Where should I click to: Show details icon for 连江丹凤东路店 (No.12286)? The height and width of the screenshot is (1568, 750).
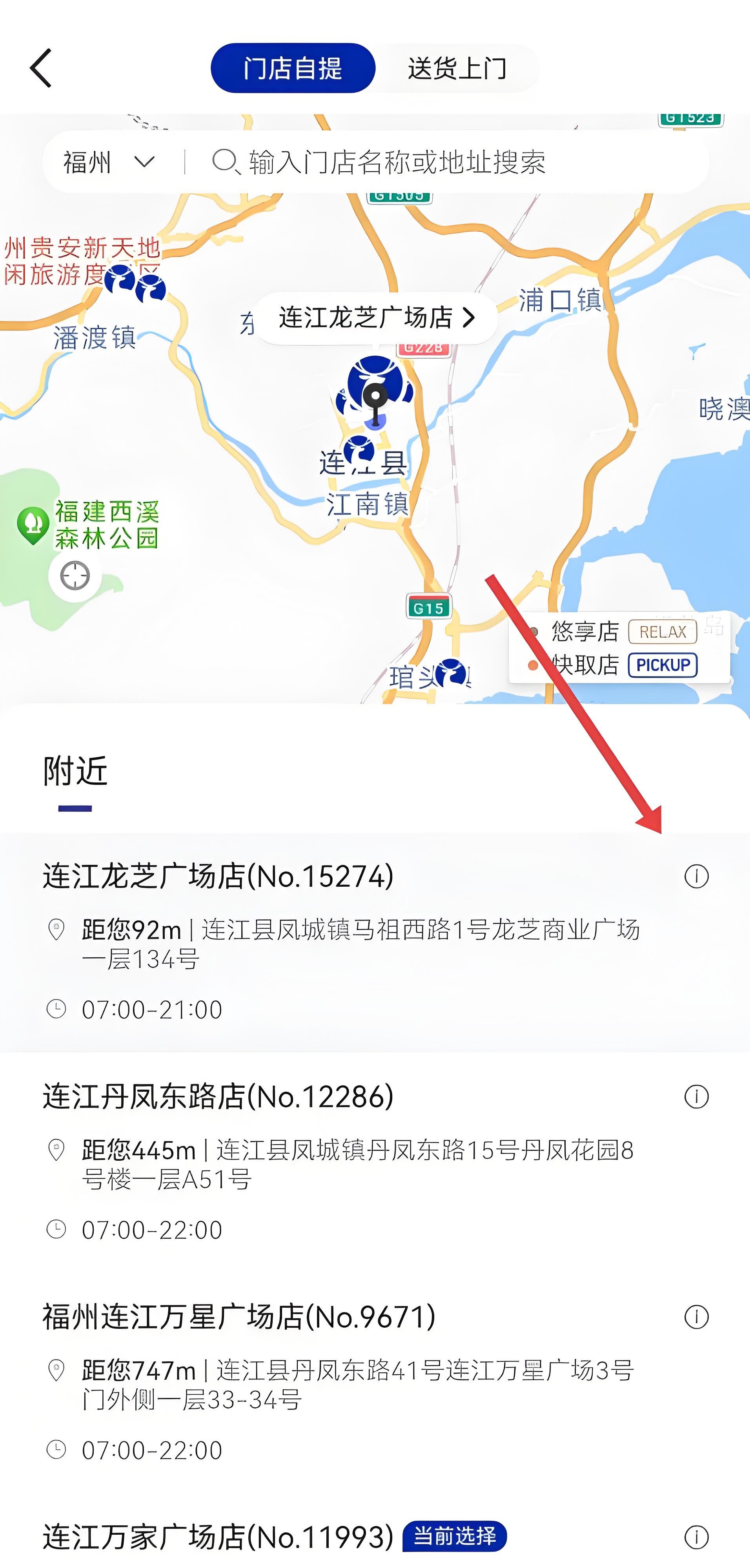[x=696, y=1097]
